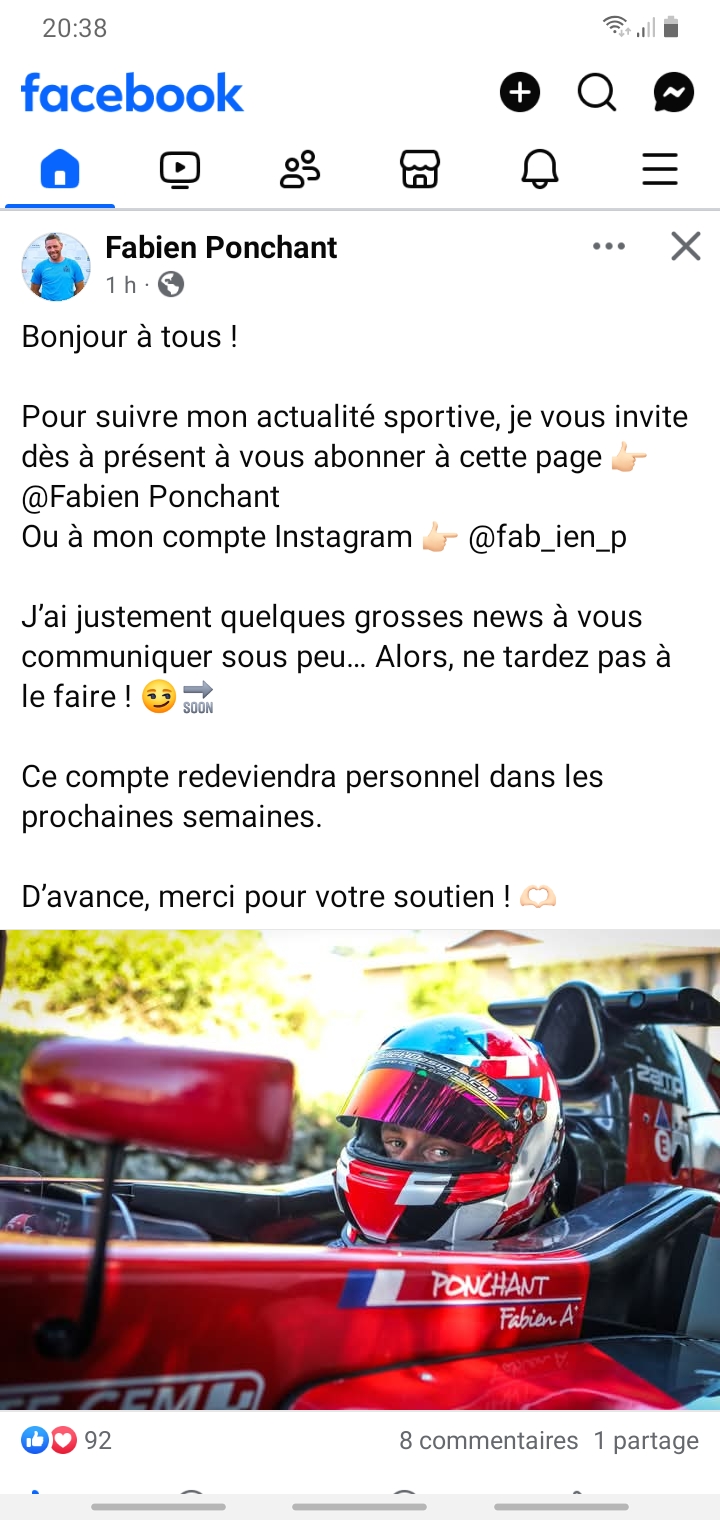The height and width of the screenshot is (1520, 720).
Task: Open post options with the three dots
Action: (x=609, y=245)
